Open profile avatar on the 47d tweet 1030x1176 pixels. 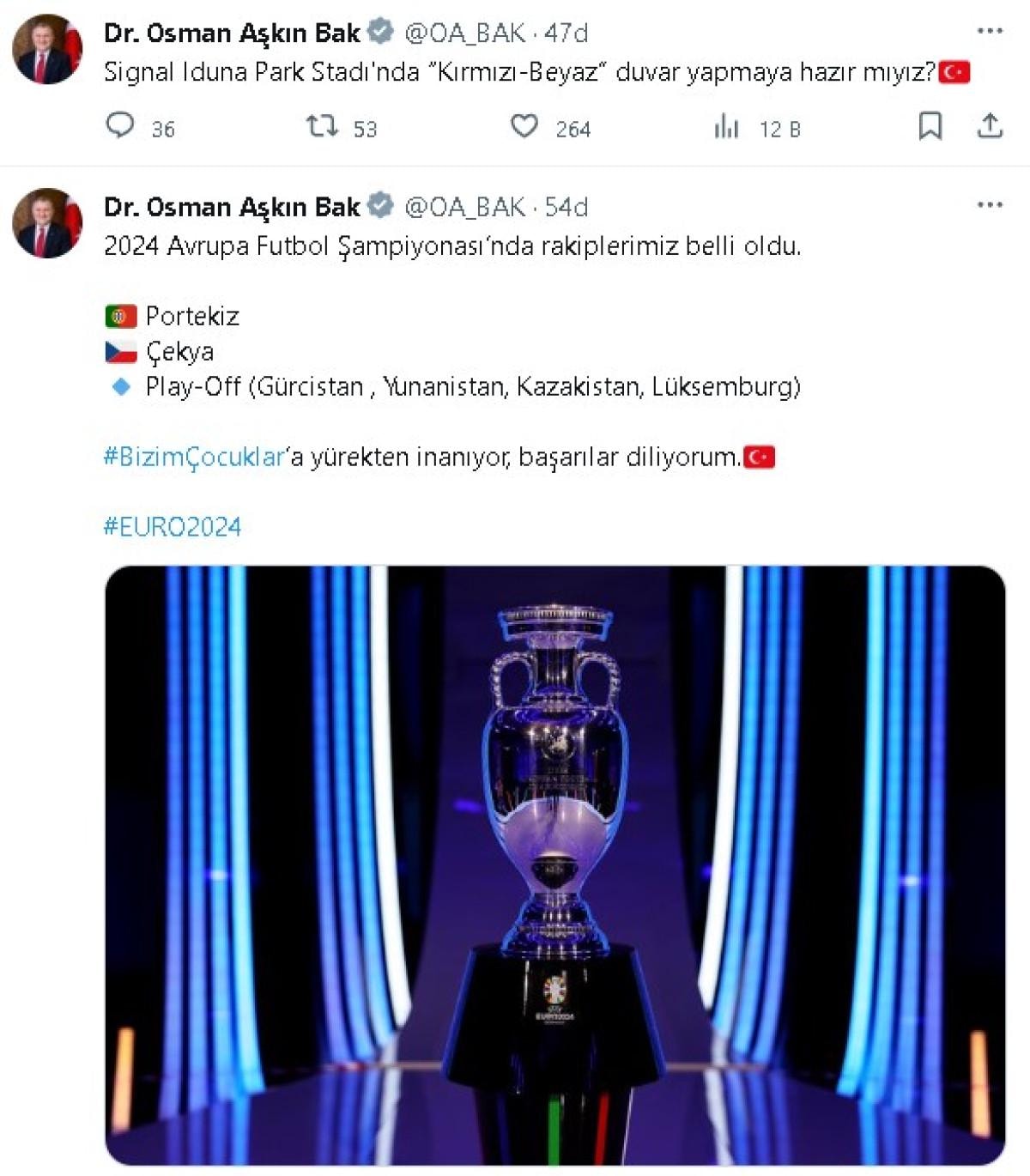pyautogui.click(x=47, y=51)
